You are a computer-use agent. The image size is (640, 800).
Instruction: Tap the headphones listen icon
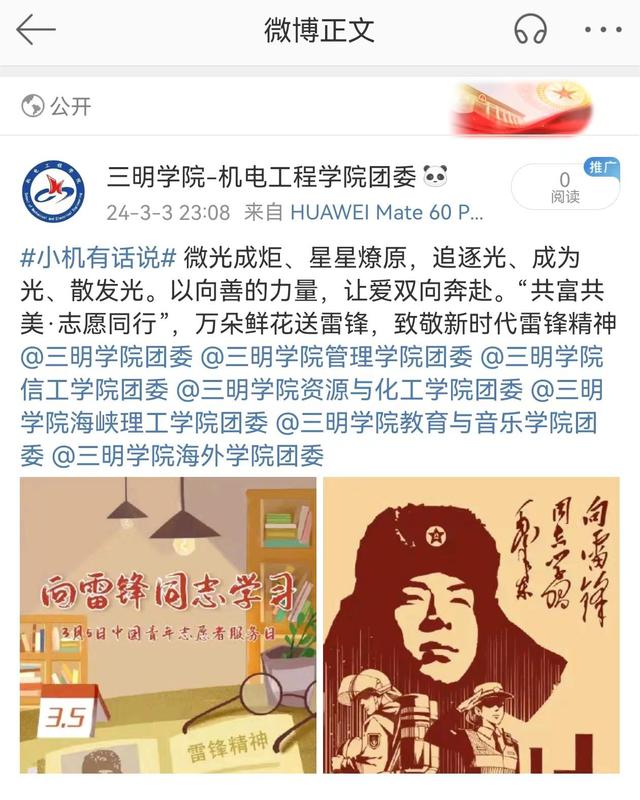(x=530, y=30)
